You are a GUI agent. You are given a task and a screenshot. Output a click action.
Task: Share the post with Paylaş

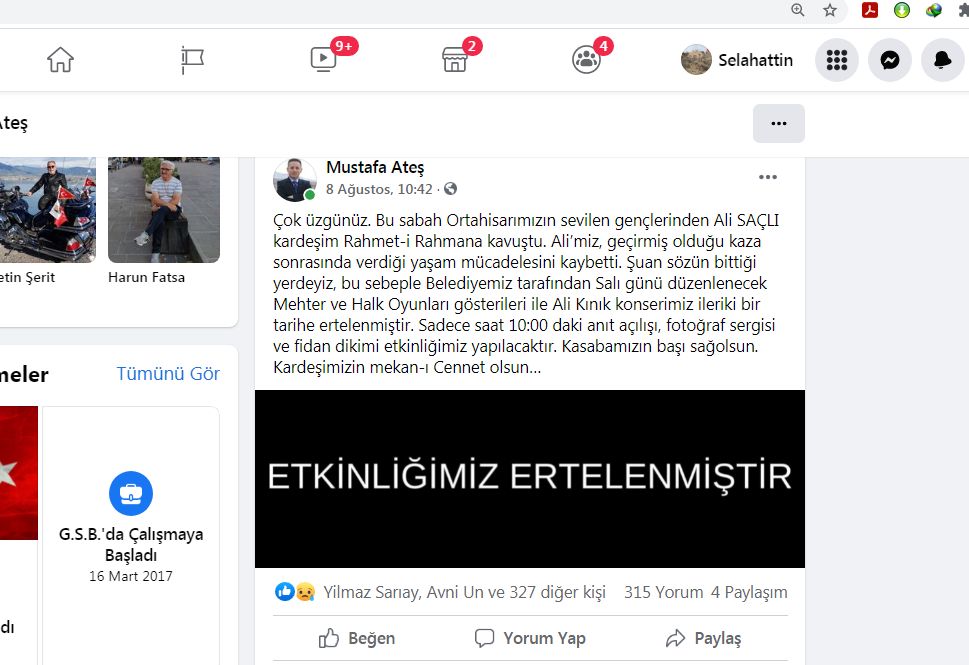coord(703,638)
